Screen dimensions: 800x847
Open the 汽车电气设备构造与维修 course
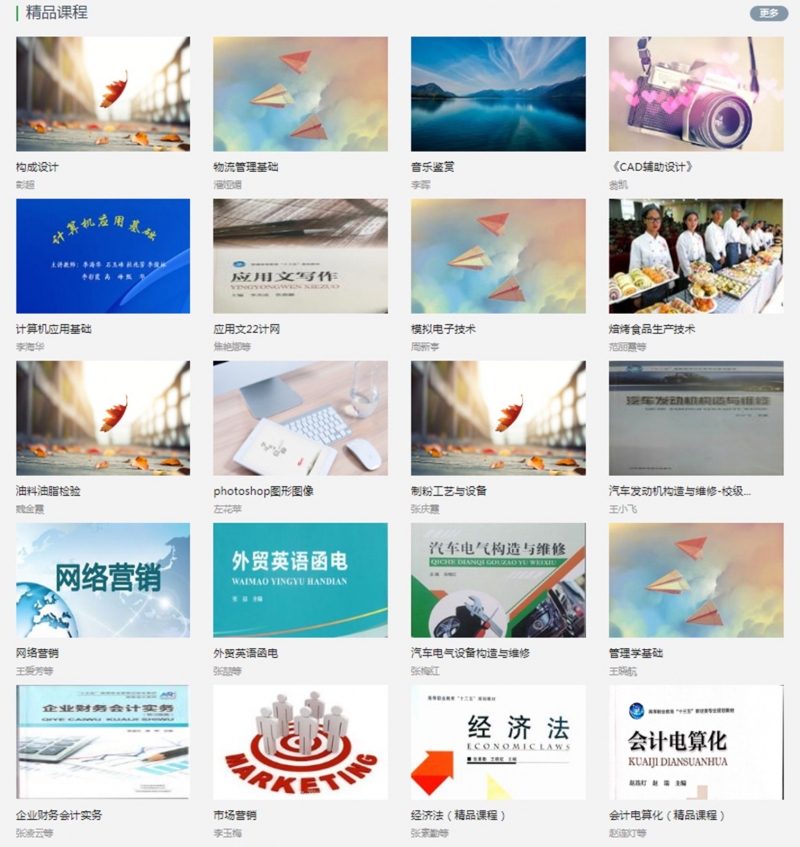[x=498, y=580]
